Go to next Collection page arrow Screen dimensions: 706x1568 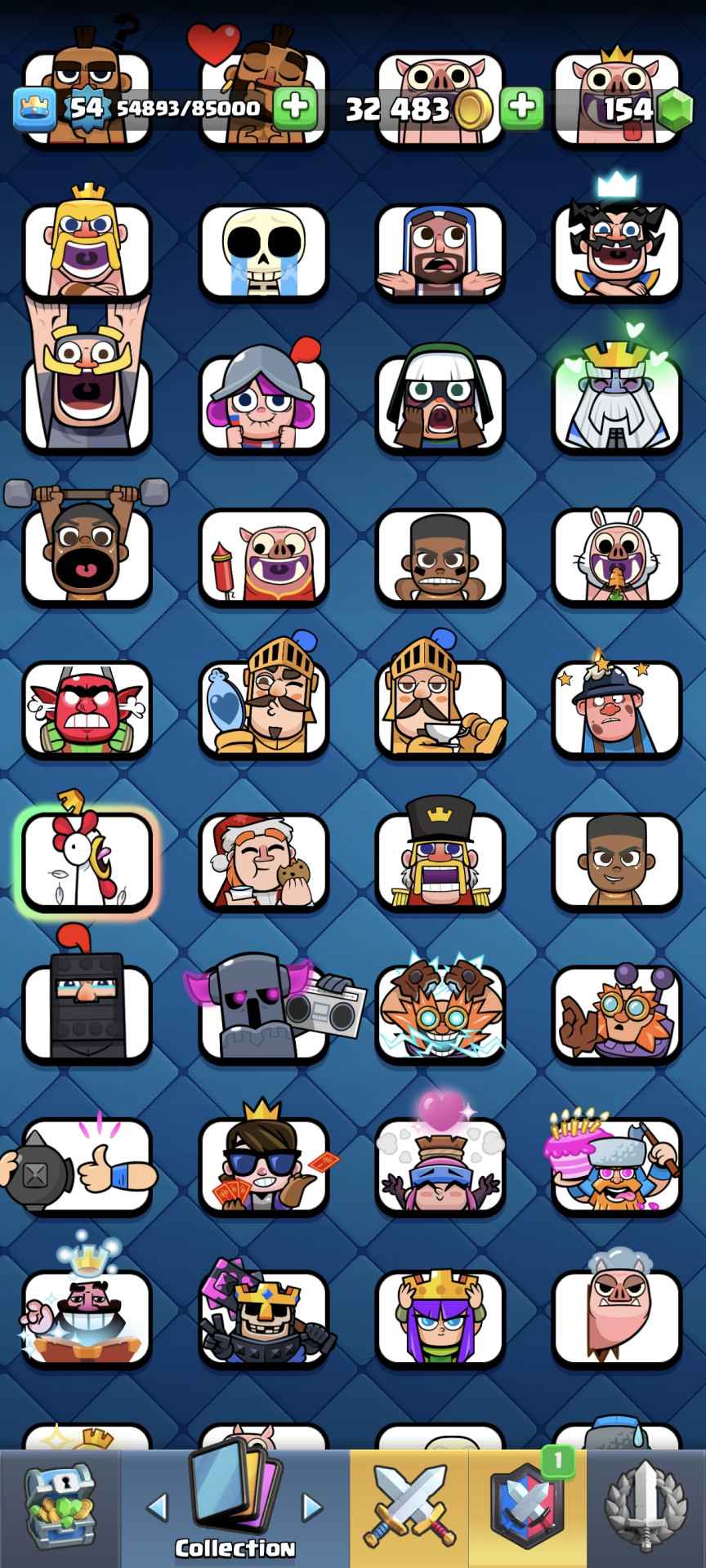pos(312,1507)
